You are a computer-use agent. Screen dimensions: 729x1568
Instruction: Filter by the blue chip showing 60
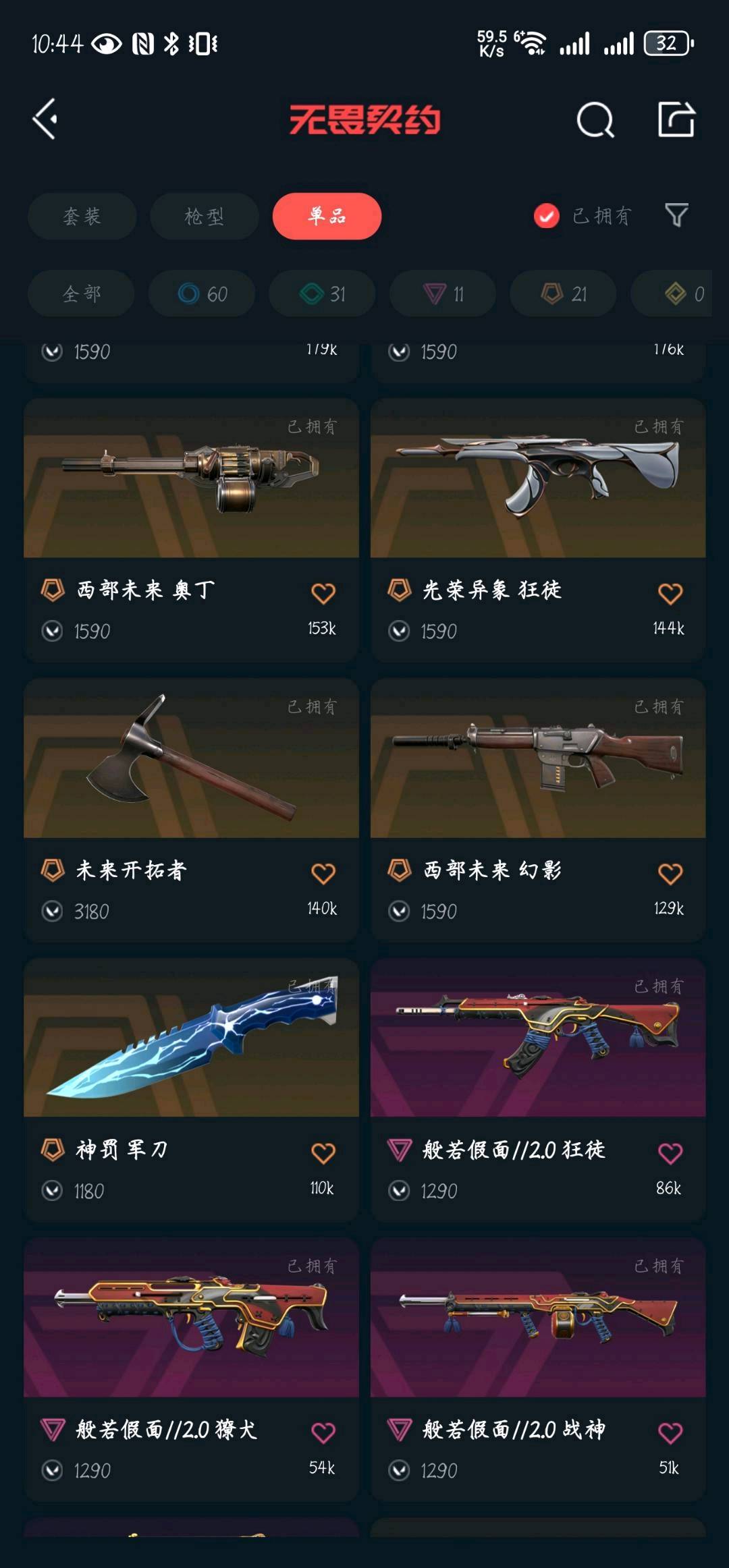coord(202,293)
